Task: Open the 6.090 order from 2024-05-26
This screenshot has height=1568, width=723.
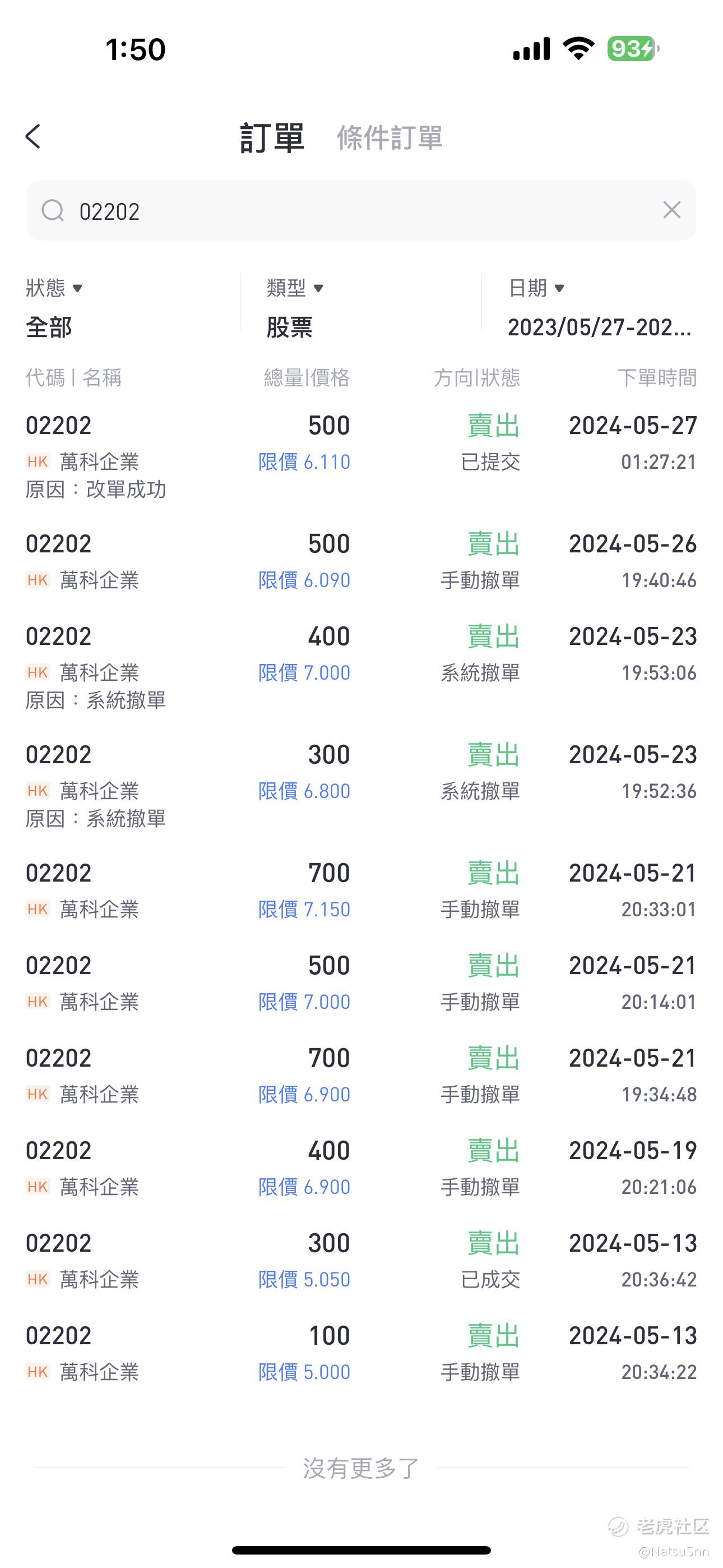Action: 361,561
